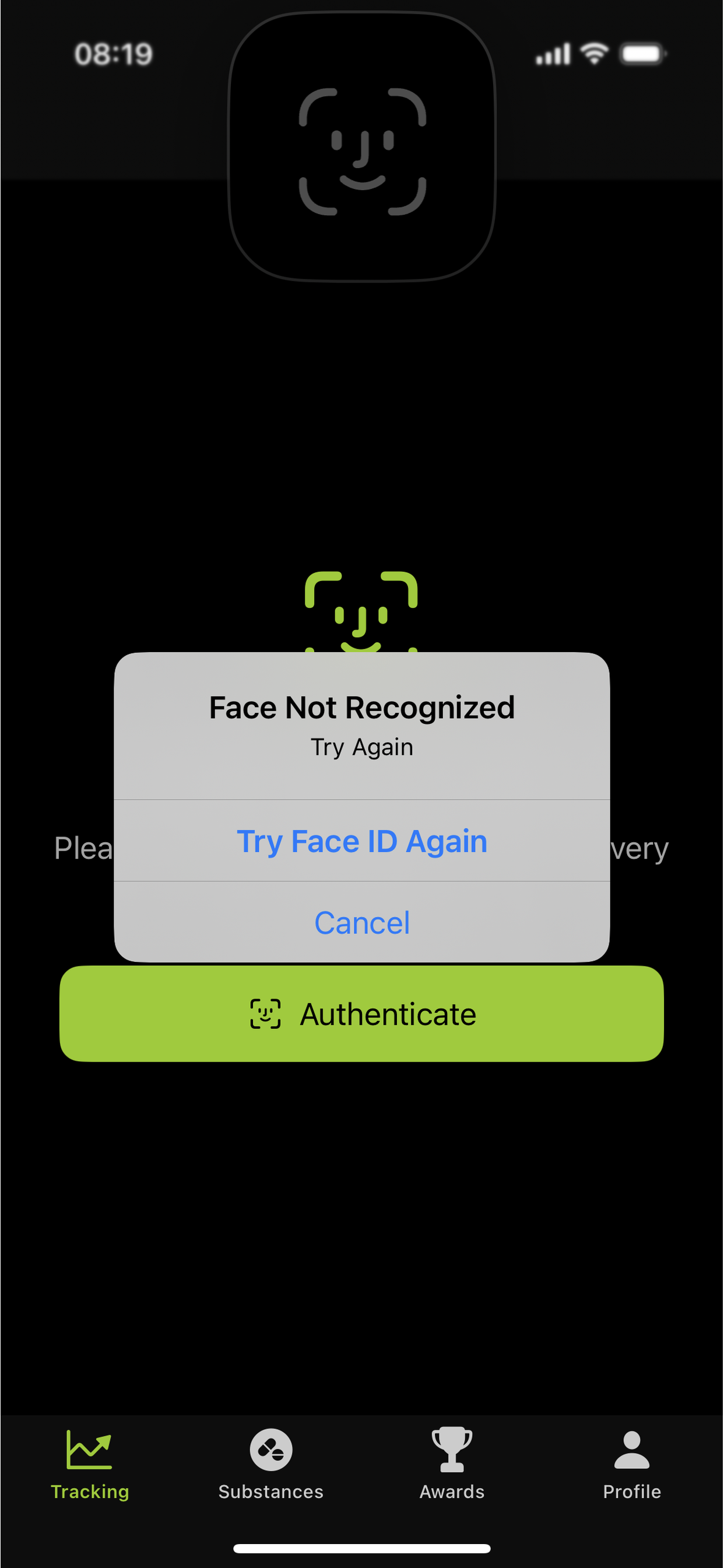Screen dimensions: 724x1568
Task: Cancel the Face ID dialog
Action: [x=362, y=922]
